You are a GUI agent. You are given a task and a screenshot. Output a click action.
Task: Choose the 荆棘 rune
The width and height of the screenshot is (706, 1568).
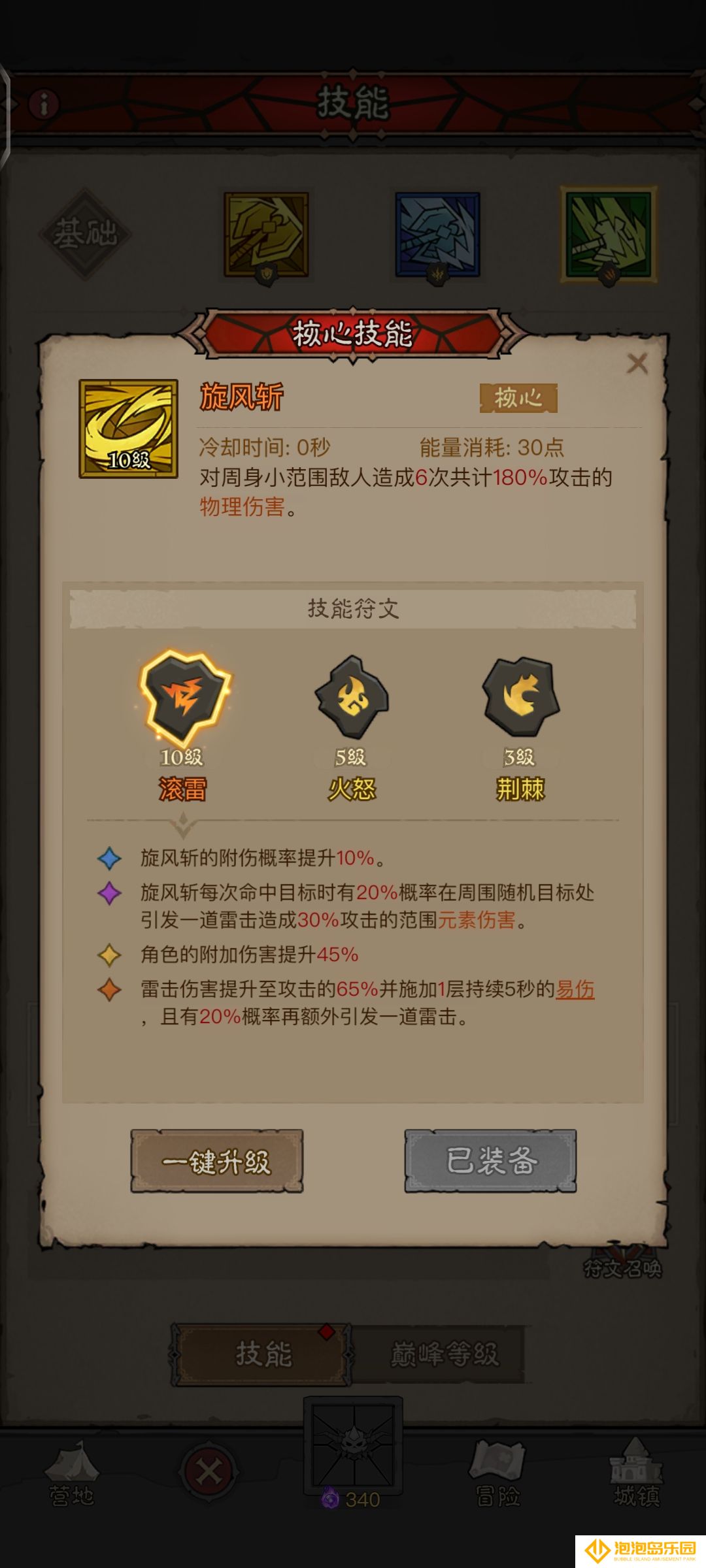[520, 696]
